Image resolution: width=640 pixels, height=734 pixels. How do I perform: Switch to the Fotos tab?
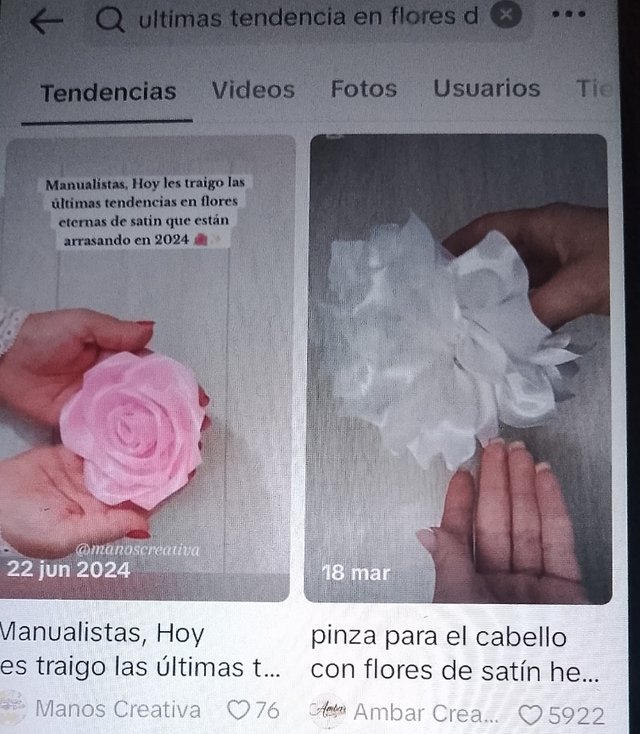364,89
